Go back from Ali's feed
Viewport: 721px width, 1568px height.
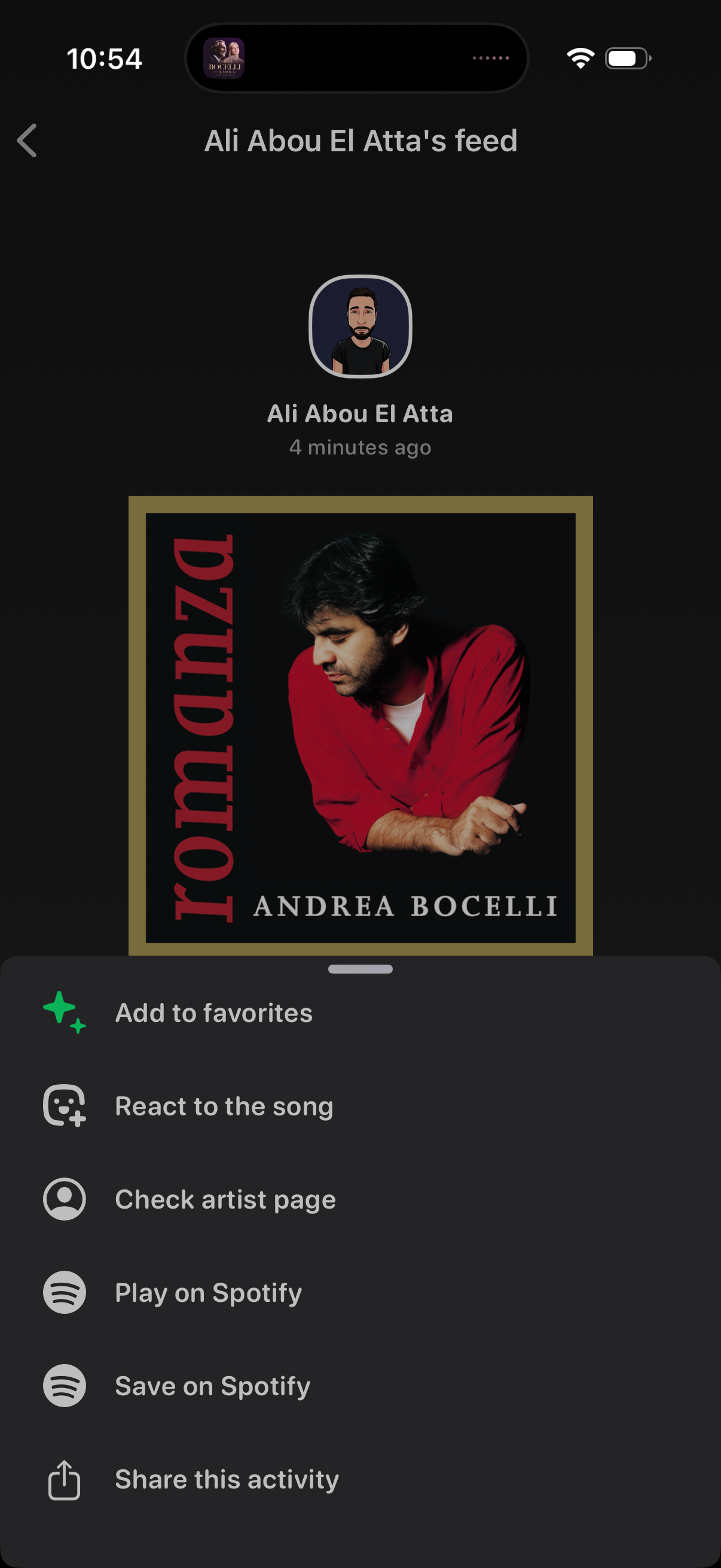[x=28, y=141]
